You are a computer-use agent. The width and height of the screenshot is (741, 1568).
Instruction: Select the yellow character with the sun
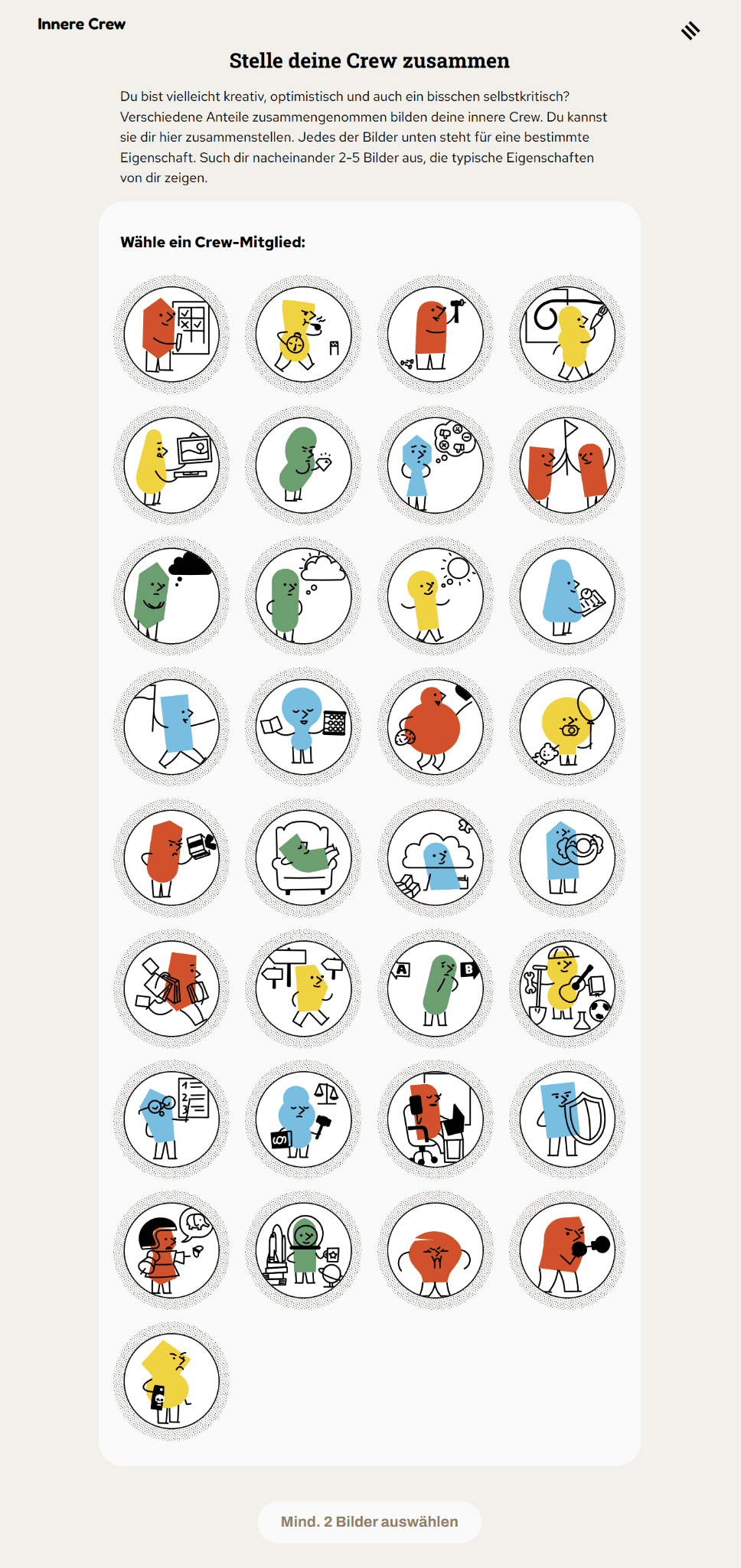coord(436,596)
